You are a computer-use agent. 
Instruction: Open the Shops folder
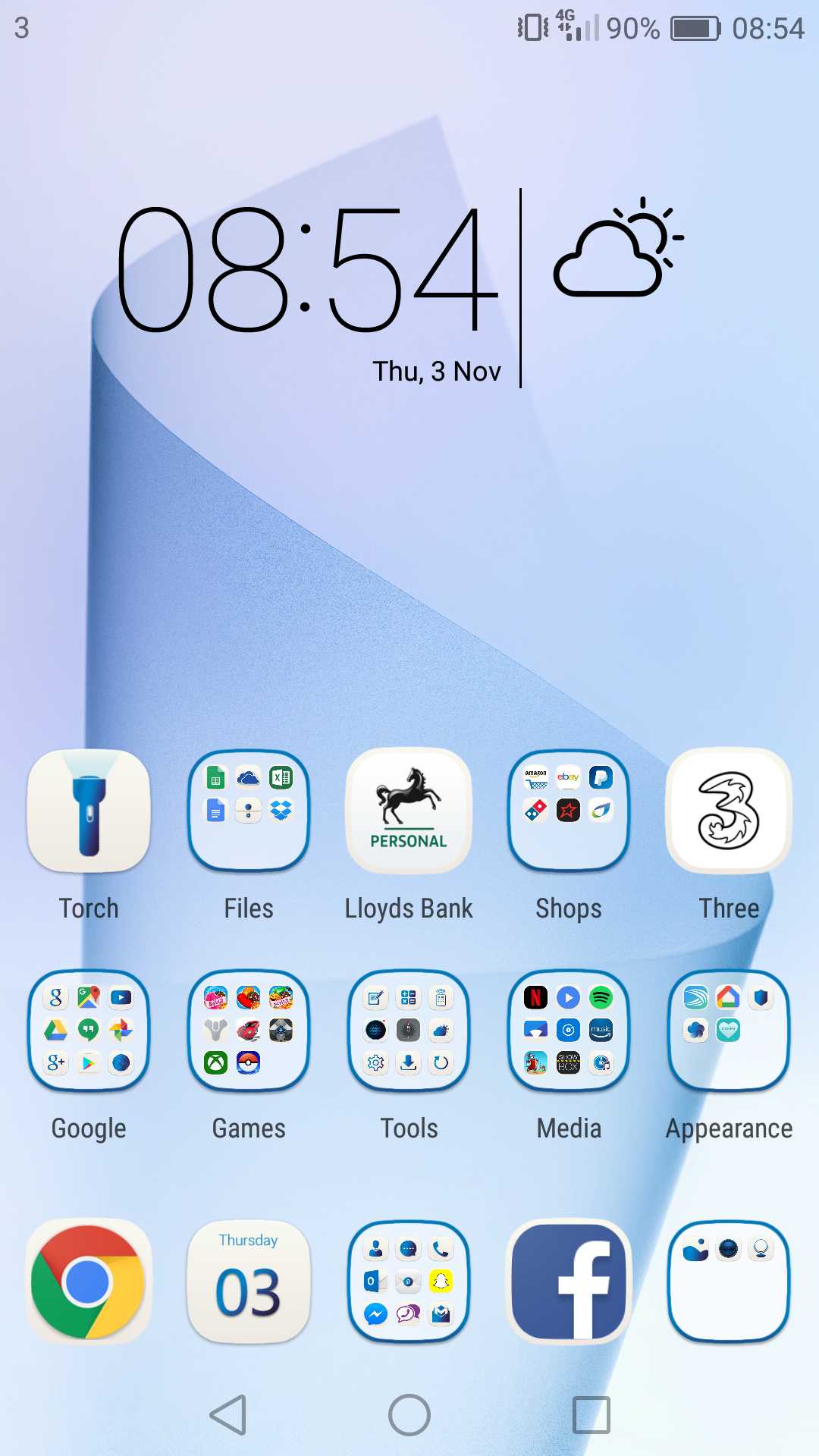click(569, 810)
